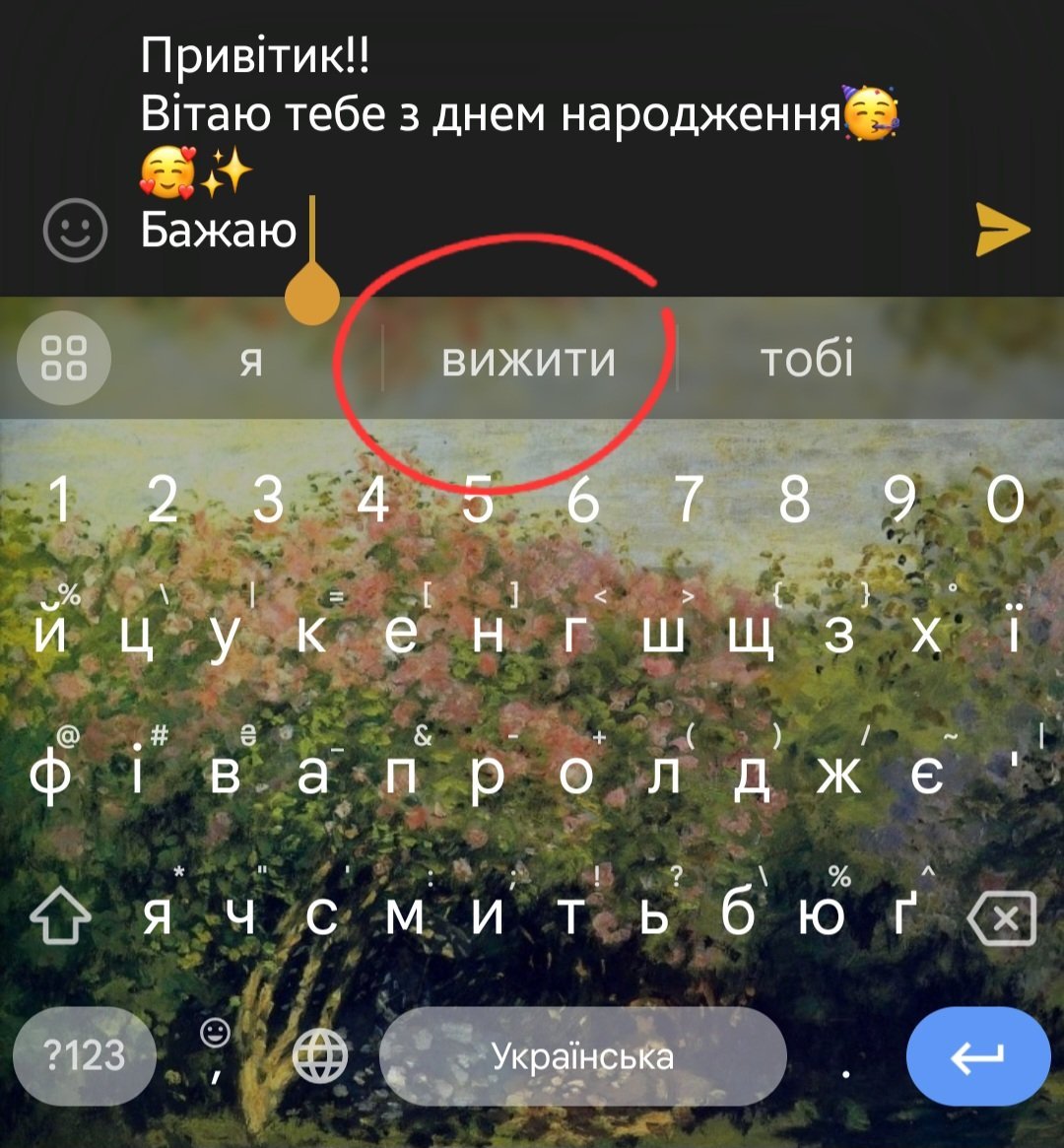The height and width of the screenshot is (1148, 1064).
Task: Open the emoji picker in message field
Action: (75, 230)
